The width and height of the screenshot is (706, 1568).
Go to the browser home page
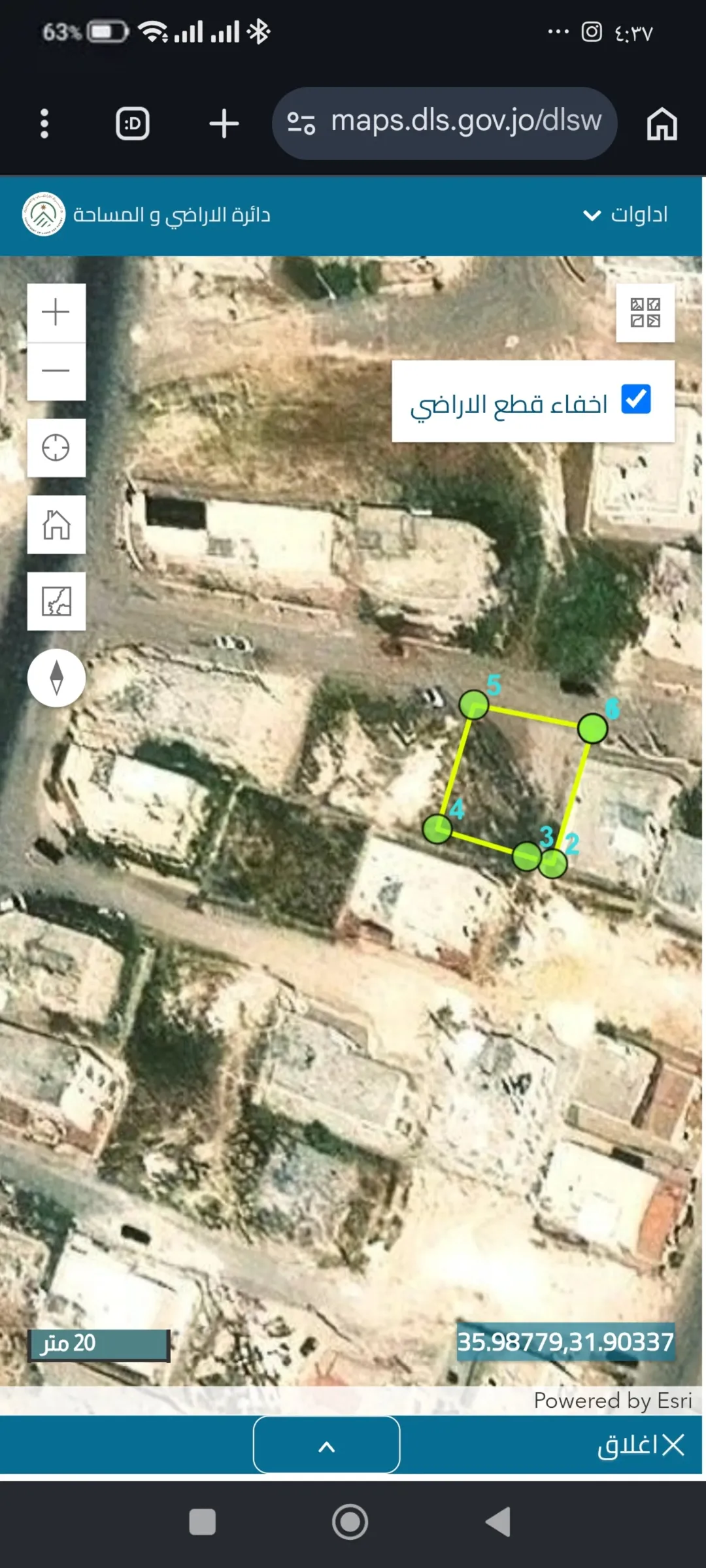662,124
